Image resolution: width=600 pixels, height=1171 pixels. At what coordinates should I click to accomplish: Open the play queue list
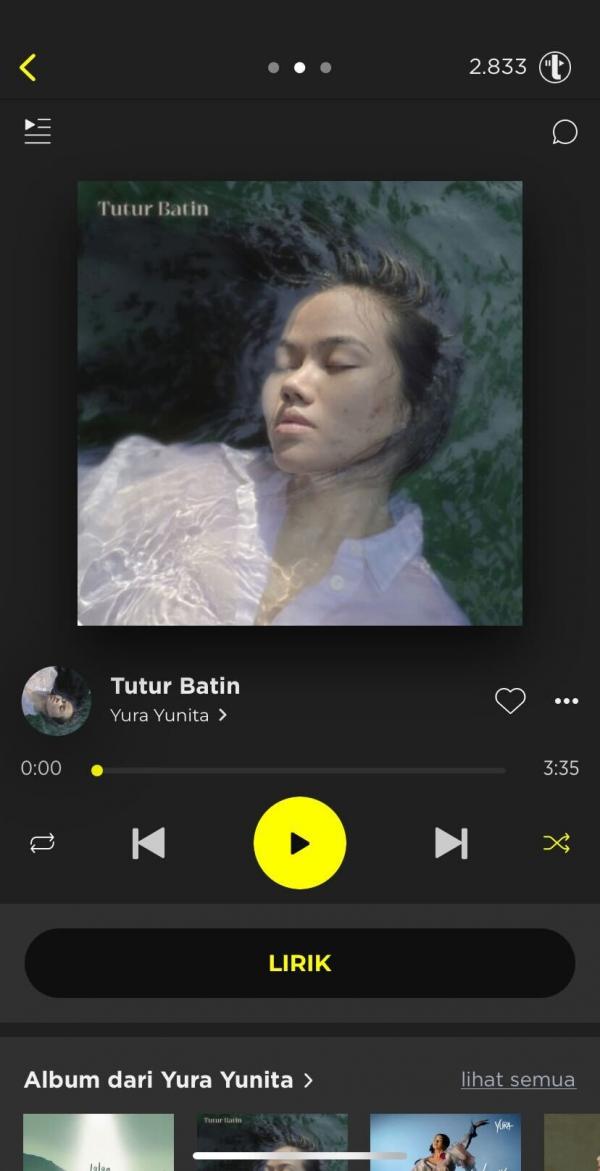point(38,131)
